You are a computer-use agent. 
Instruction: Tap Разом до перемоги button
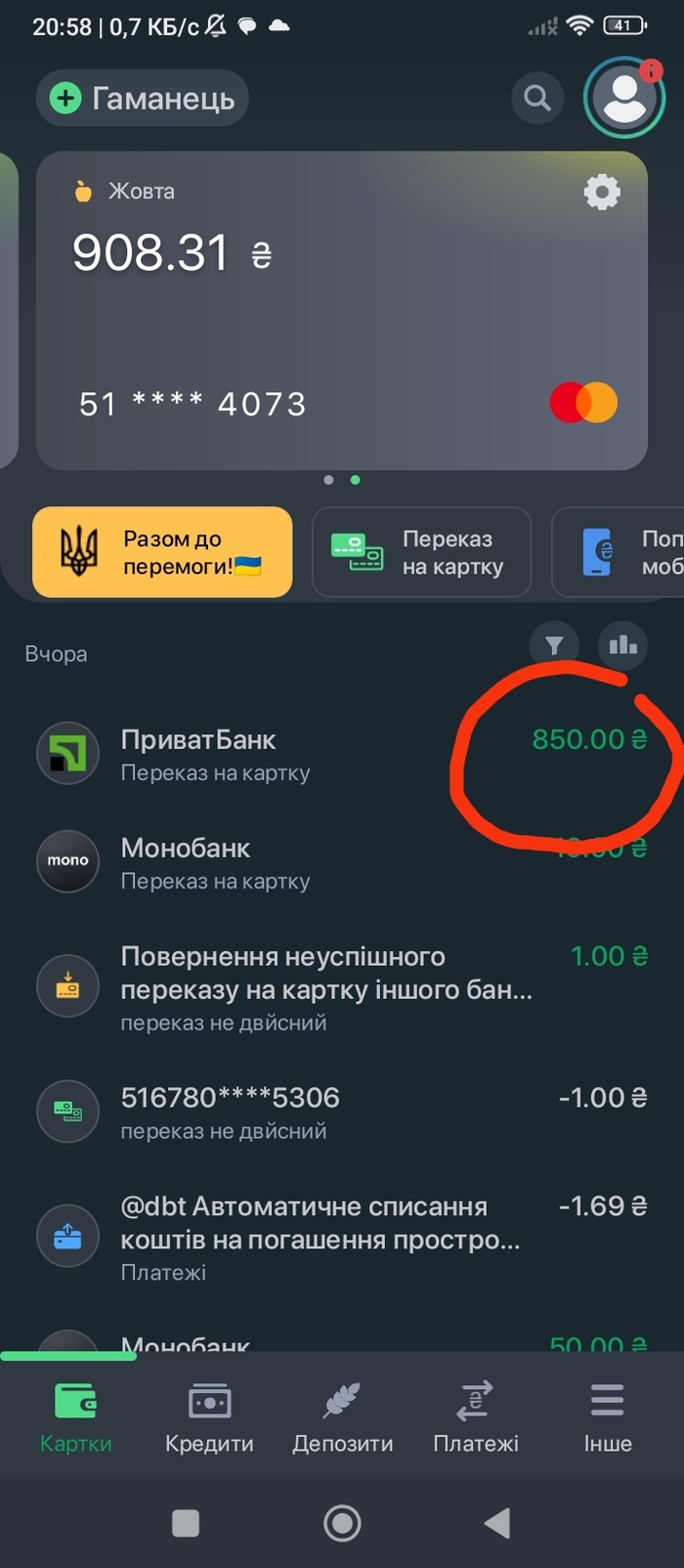click(162, 552)
